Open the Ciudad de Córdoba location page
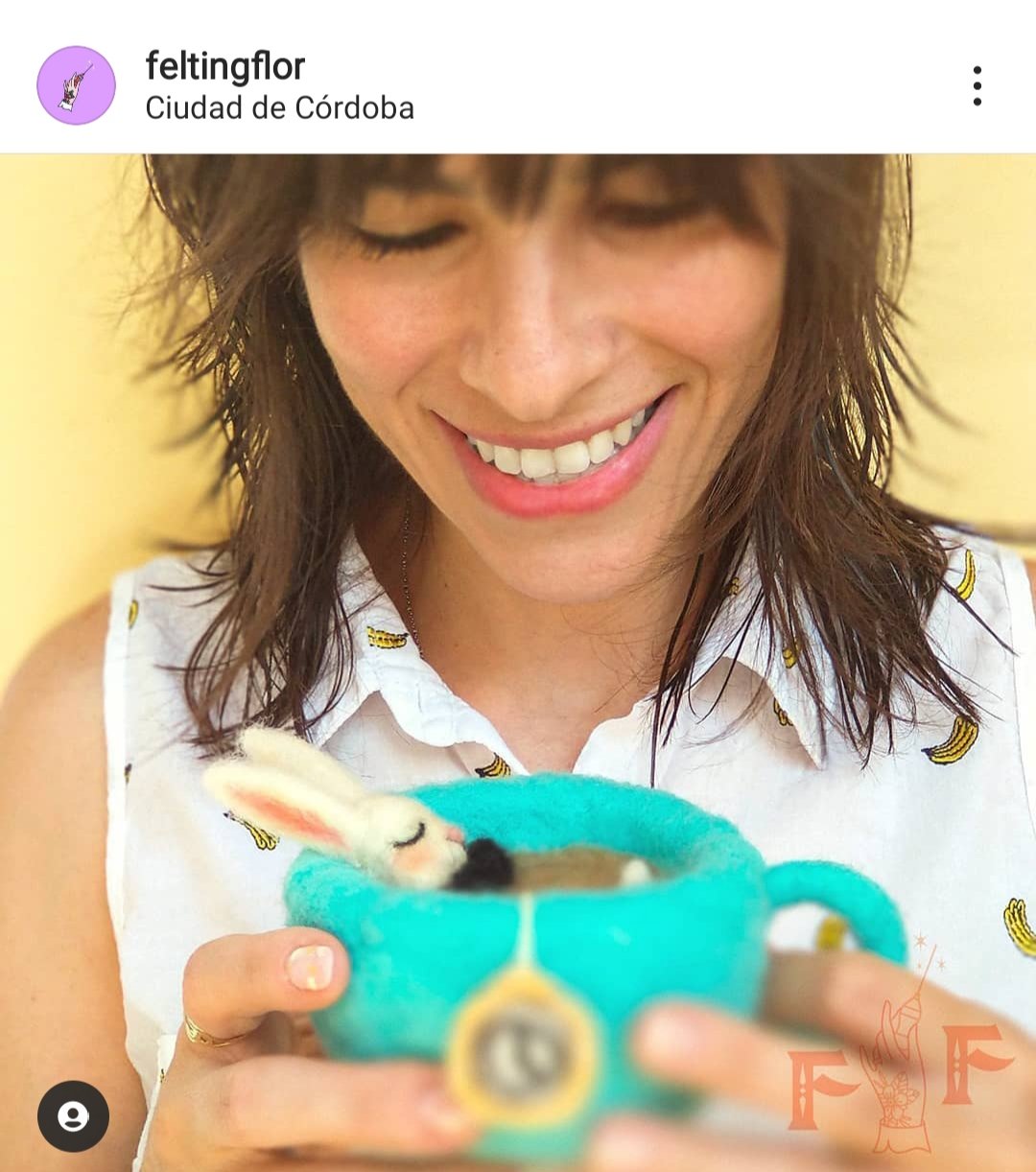 coord(279,108)
